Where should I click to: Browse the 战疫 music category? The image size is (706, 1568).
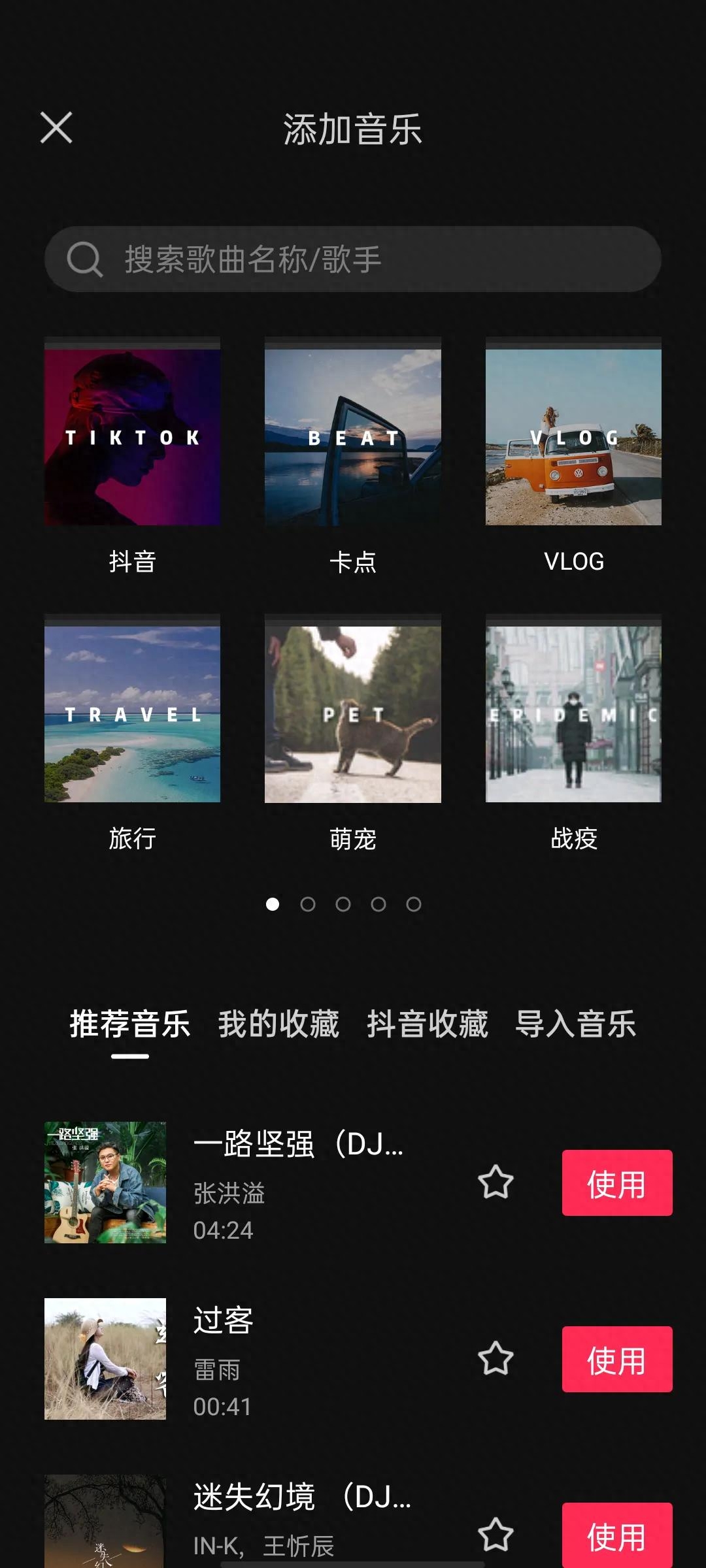tap(573, 714)
